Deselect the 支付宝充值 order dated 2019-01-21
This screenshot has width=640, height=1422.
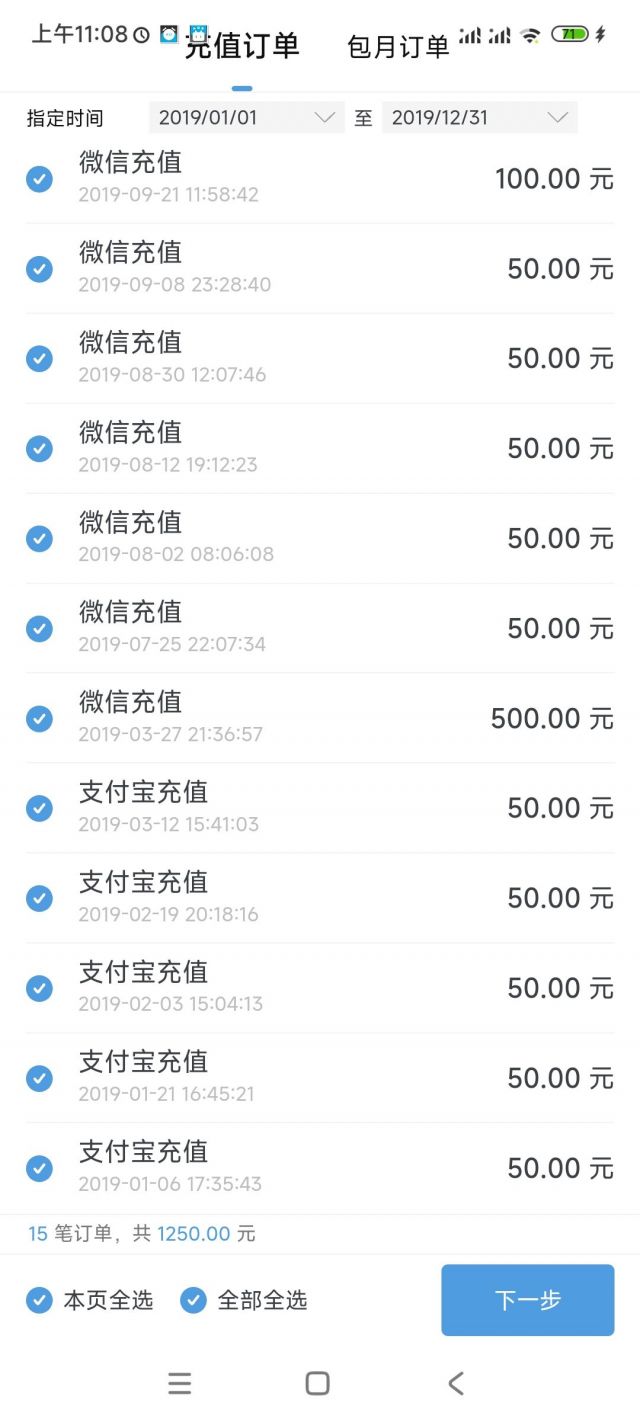click(39, 1079)
